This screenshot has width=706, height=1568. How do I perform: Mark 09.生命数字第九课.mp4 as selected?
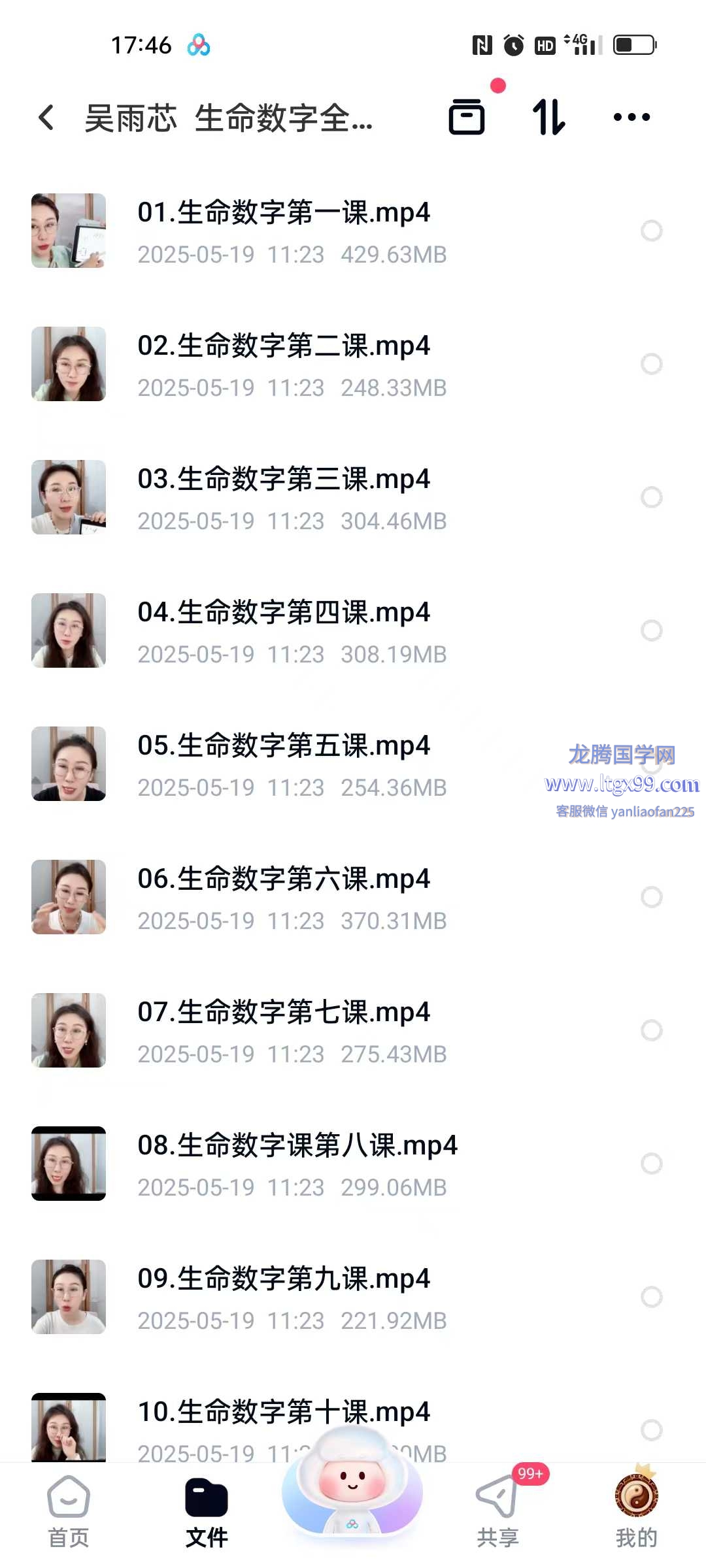point(651,1297)
